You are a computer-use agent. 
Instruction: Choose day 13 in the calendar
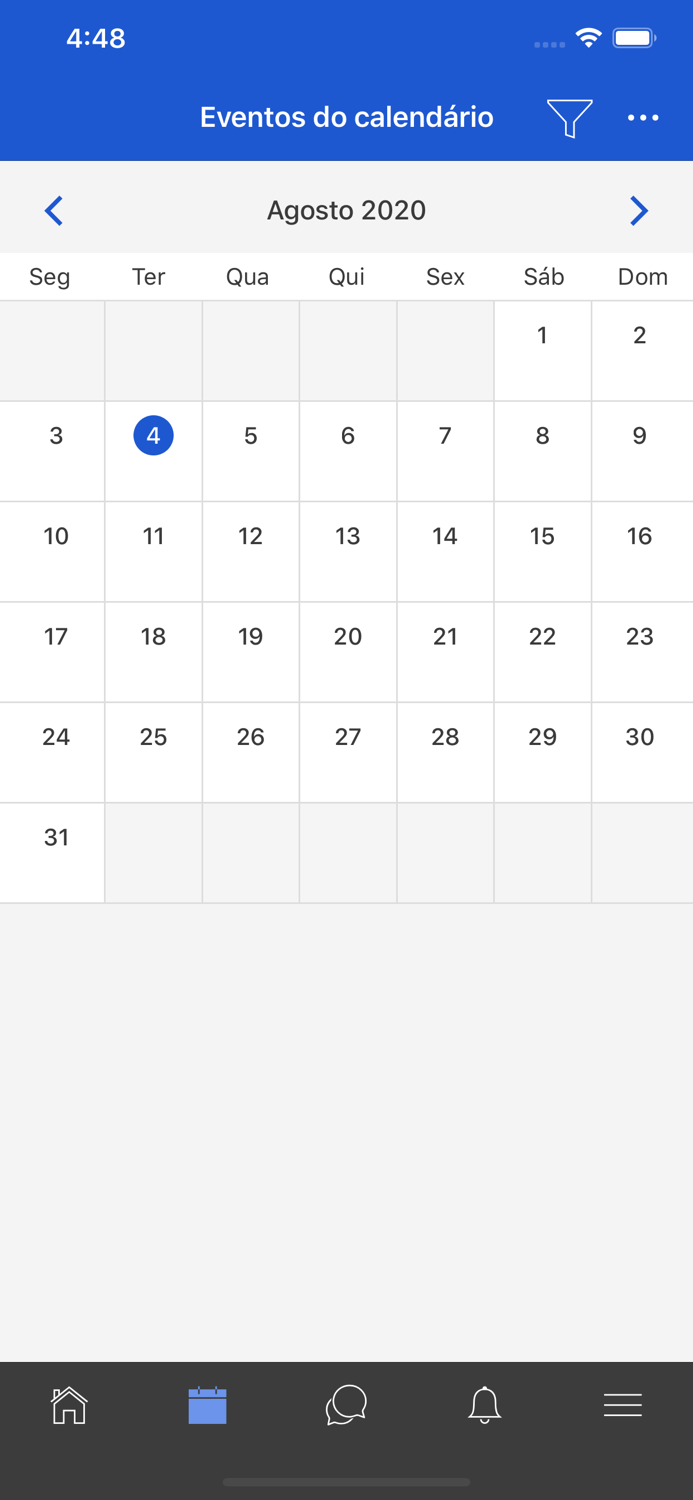(347, 551)
